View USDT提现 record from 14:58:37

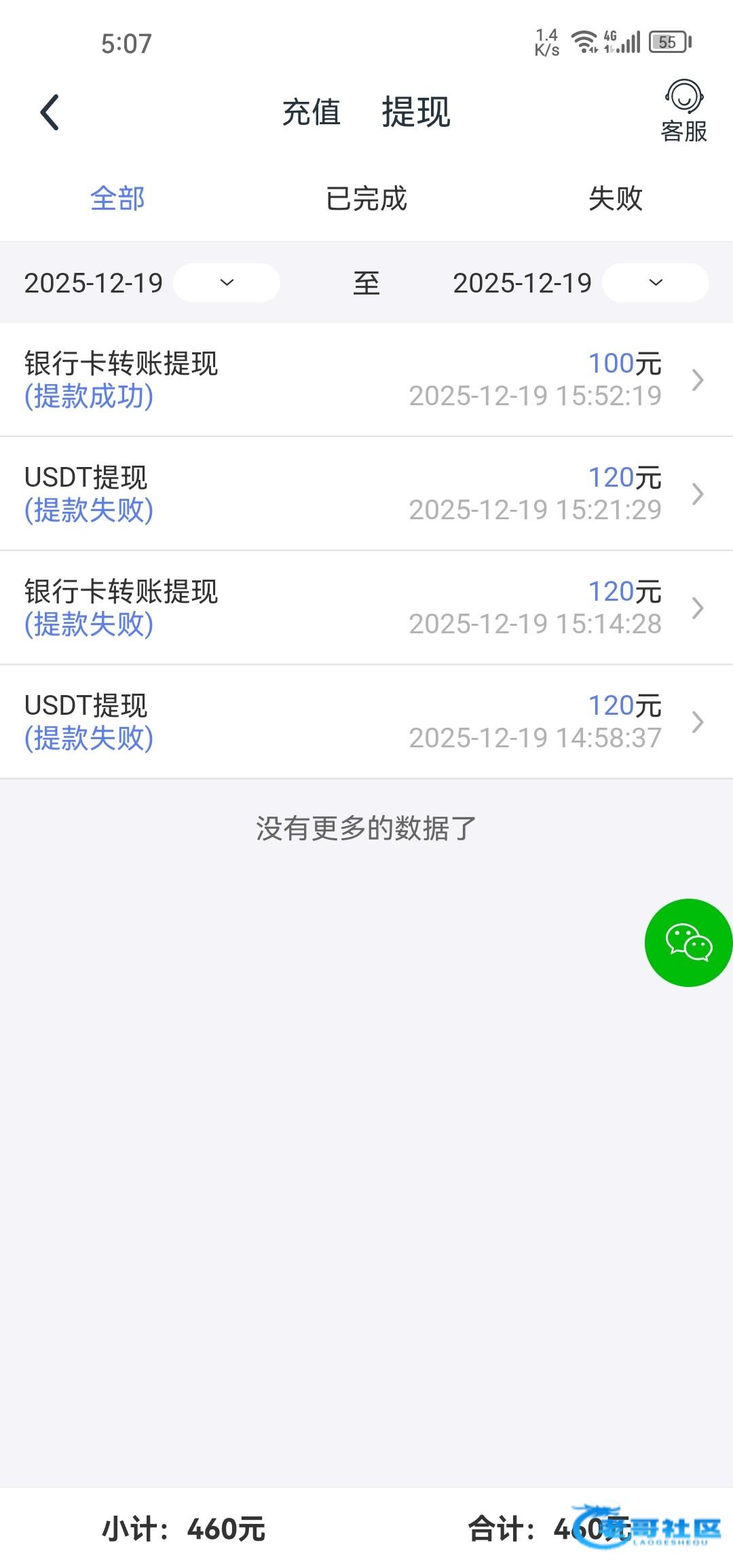tap(366, 722)
